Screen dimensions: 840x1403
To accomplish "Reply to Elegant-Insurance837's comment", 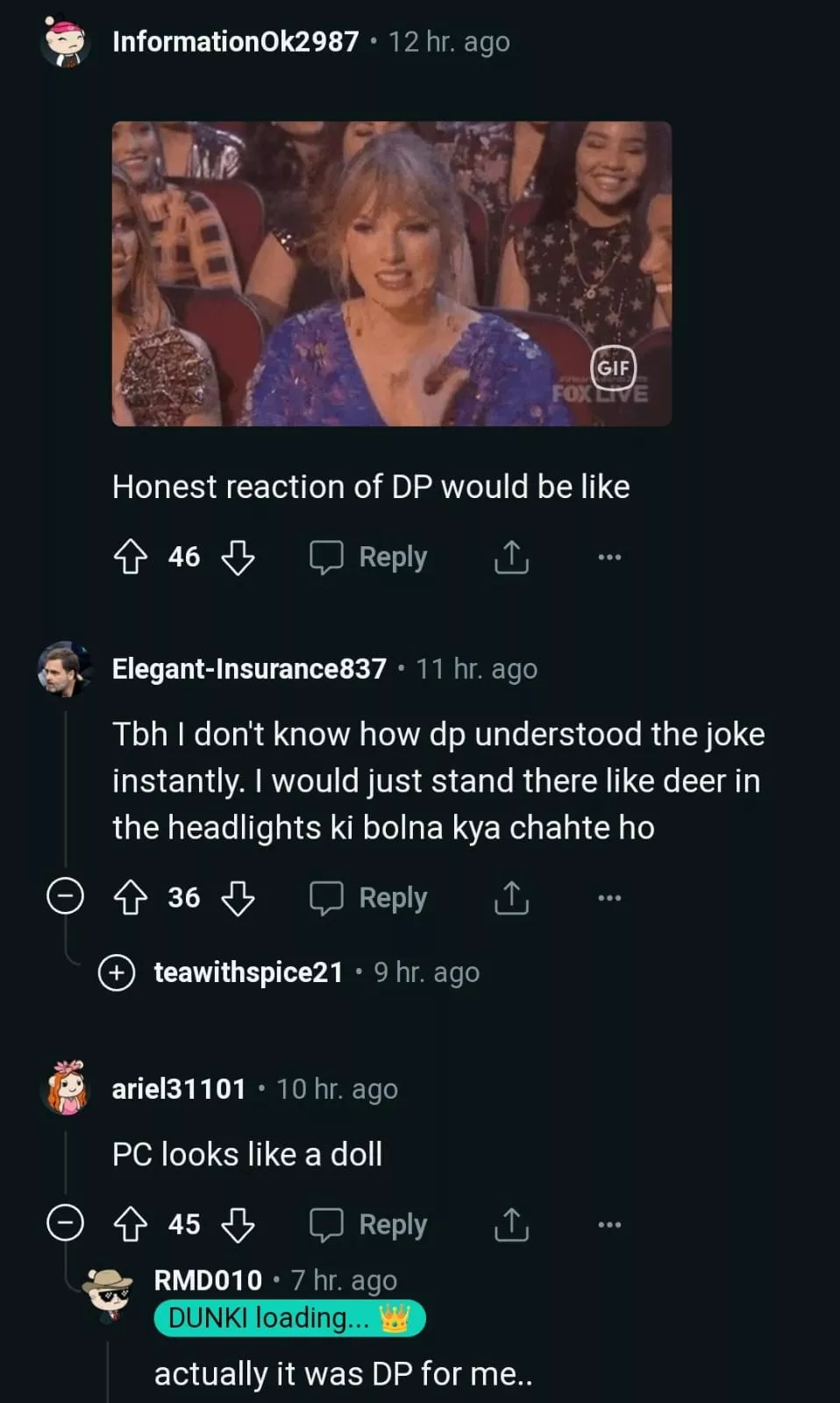I will pyautogui.click(x=368, y=898).
